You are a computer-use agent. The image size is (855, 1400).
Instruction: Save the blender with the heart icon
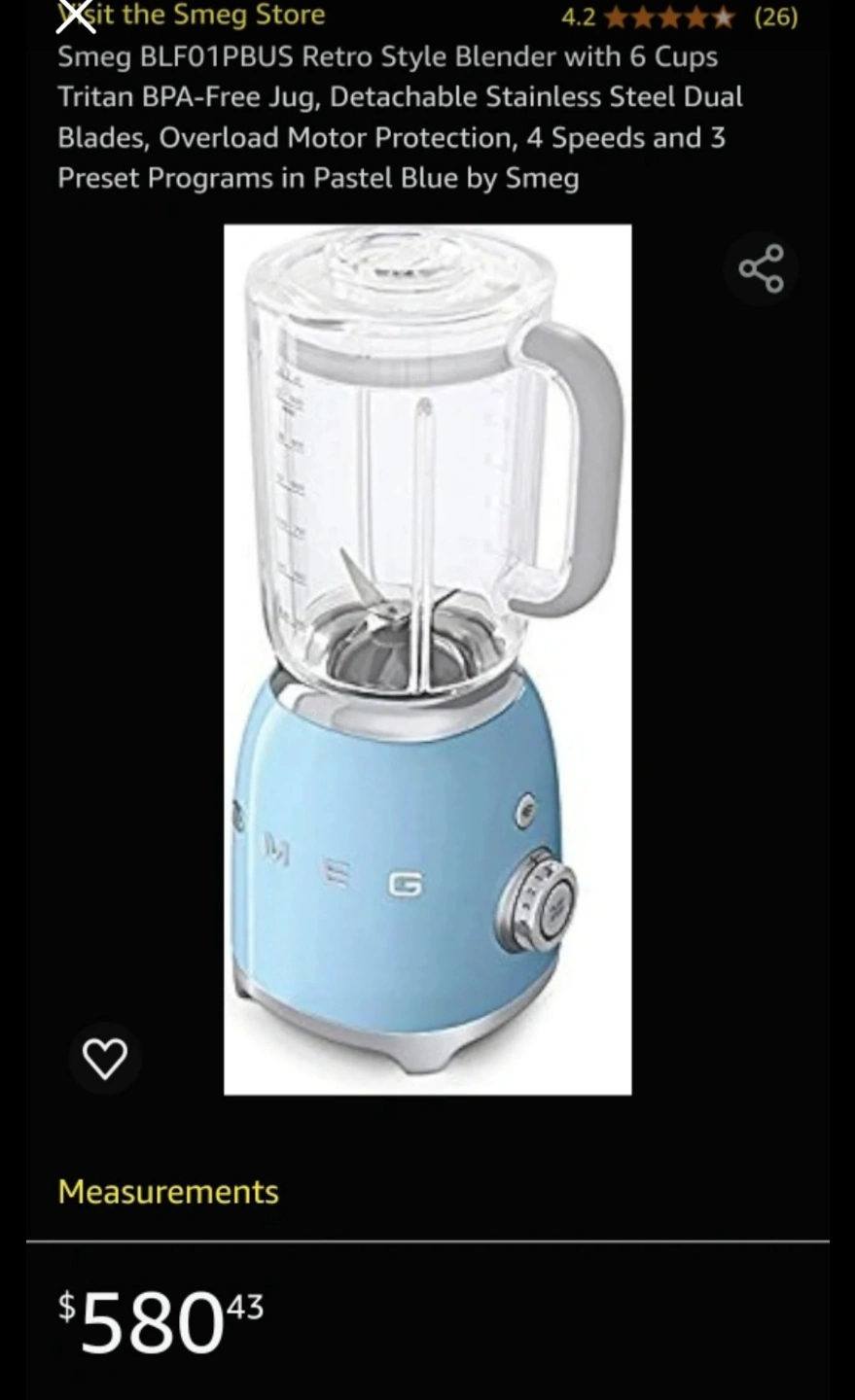tap(105, 1058)
